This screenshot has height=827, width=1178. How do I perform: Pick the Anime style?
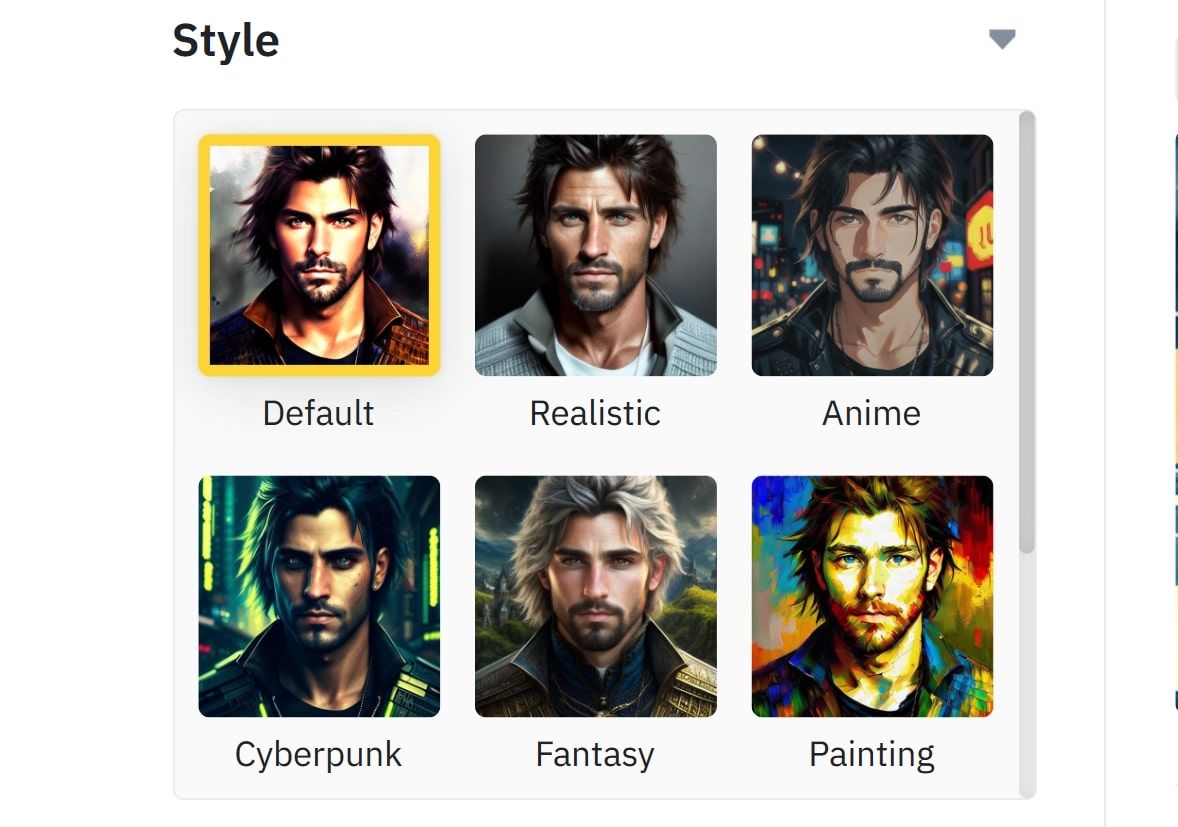(872, 256)
